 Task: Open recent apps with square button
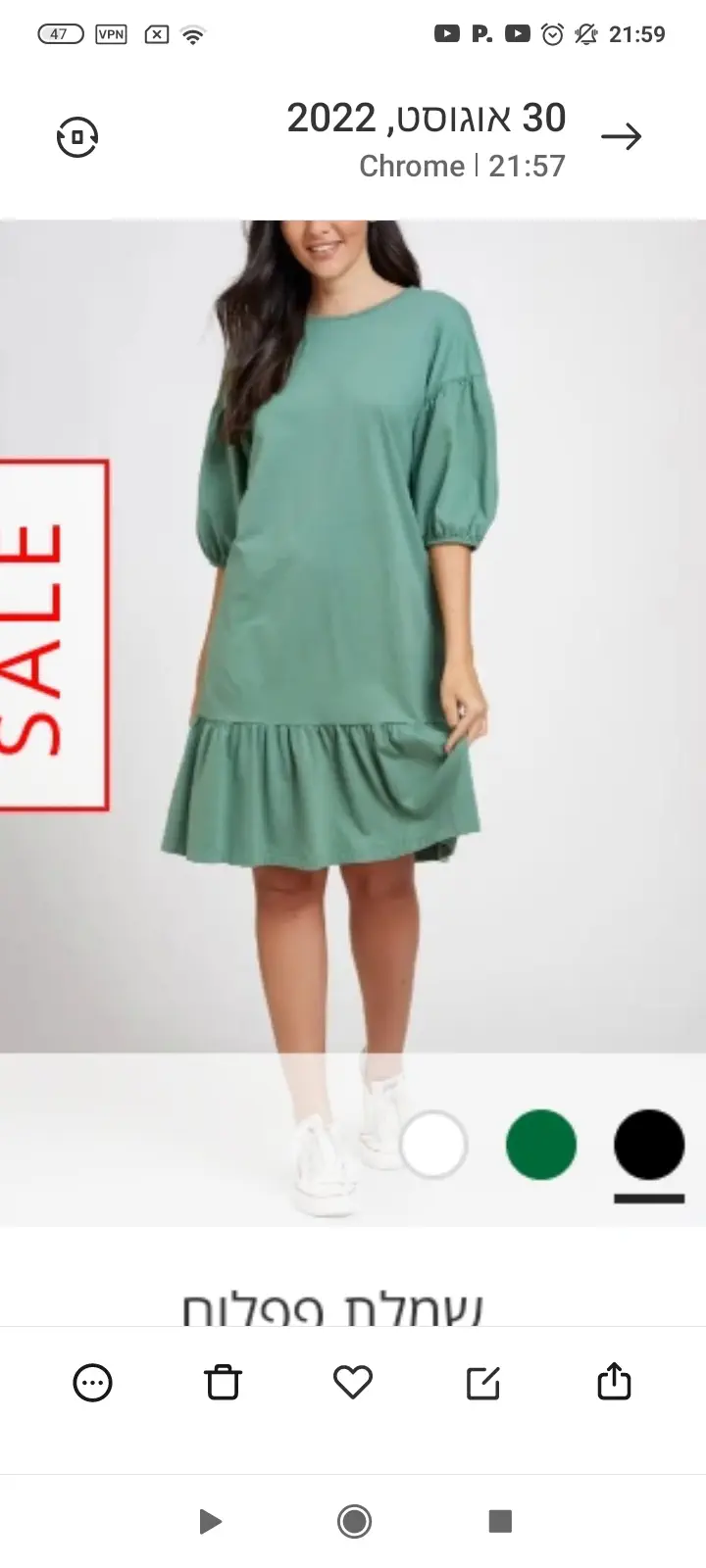pyautogui.click(x=500, y=1521)
